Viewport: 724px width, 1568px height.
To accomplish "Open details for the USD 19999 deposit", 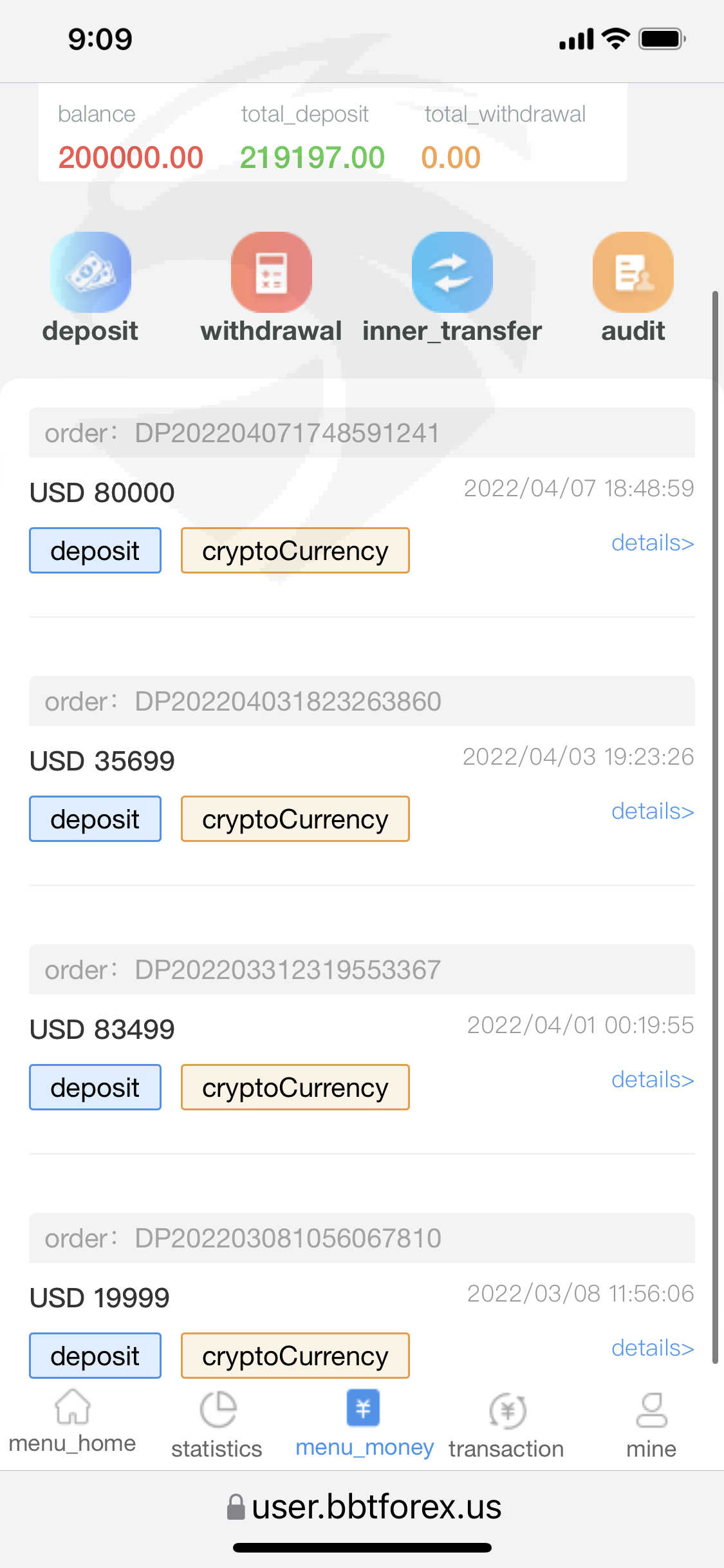I will pos(652,1349).
